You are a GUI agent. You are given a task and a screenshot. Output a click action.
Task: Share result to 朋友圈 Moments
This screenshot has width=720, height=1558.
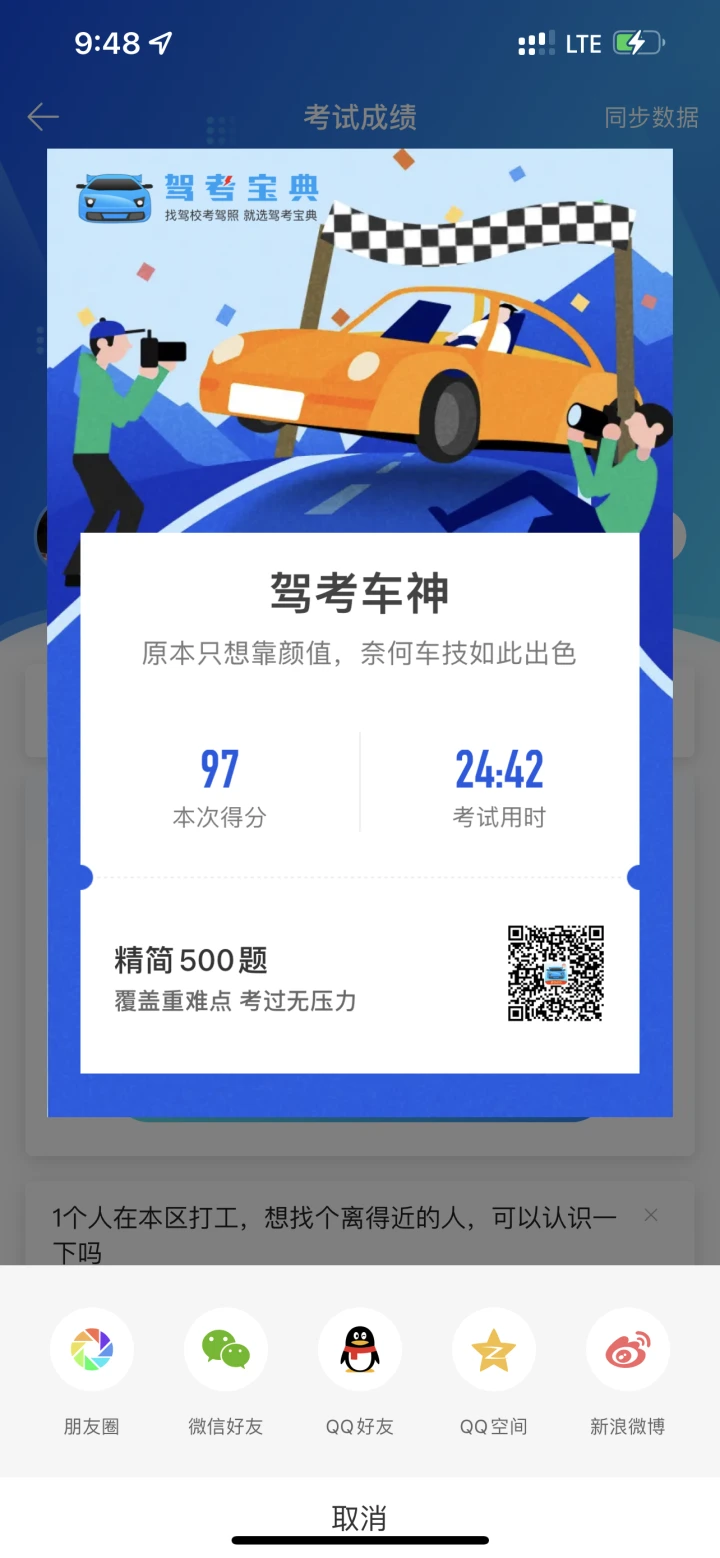tap(92, 1350)
